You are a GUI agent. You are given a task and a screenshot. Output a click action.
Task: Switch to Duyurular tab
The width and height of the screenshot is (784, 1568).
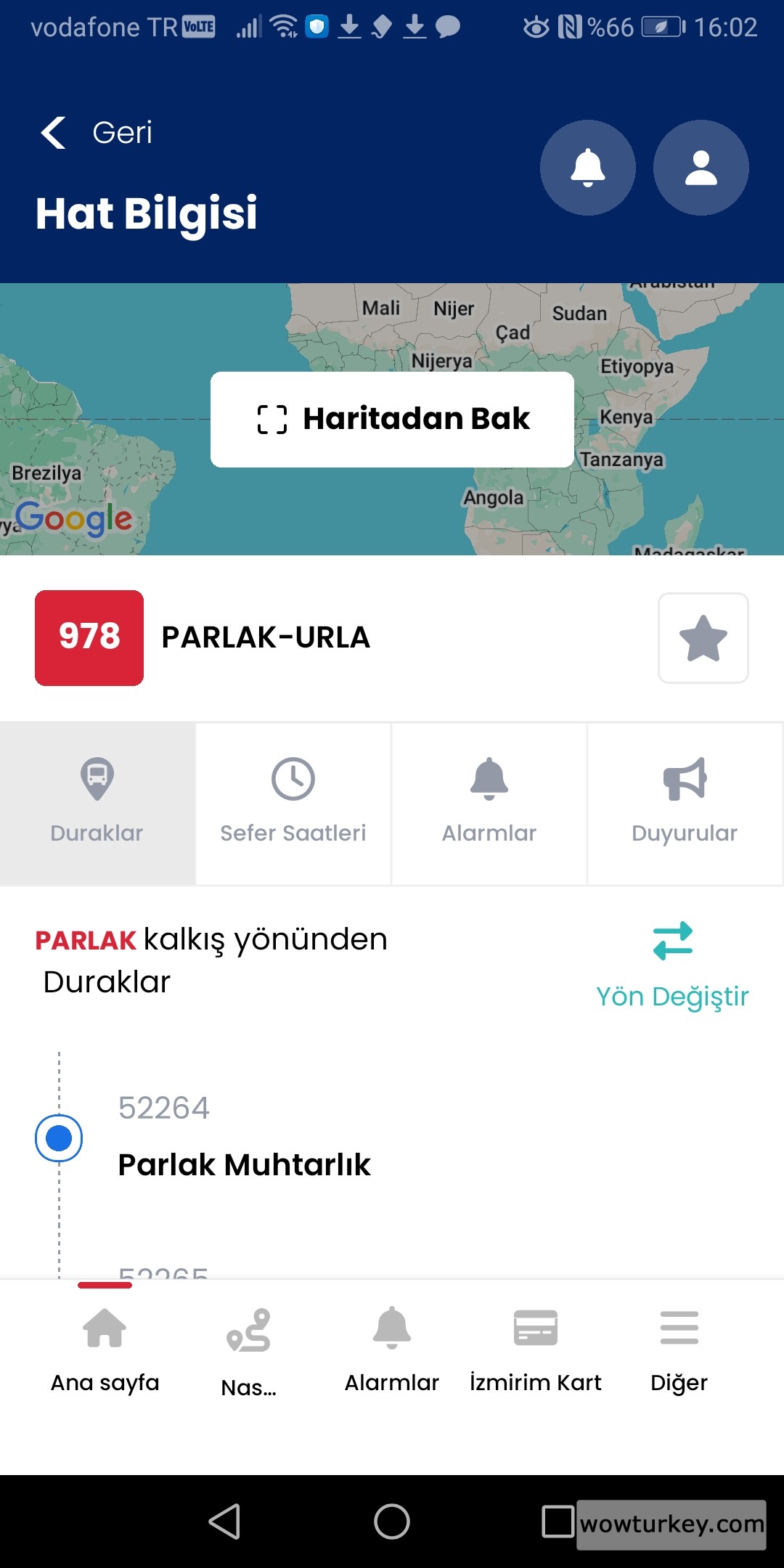point(685,803)
